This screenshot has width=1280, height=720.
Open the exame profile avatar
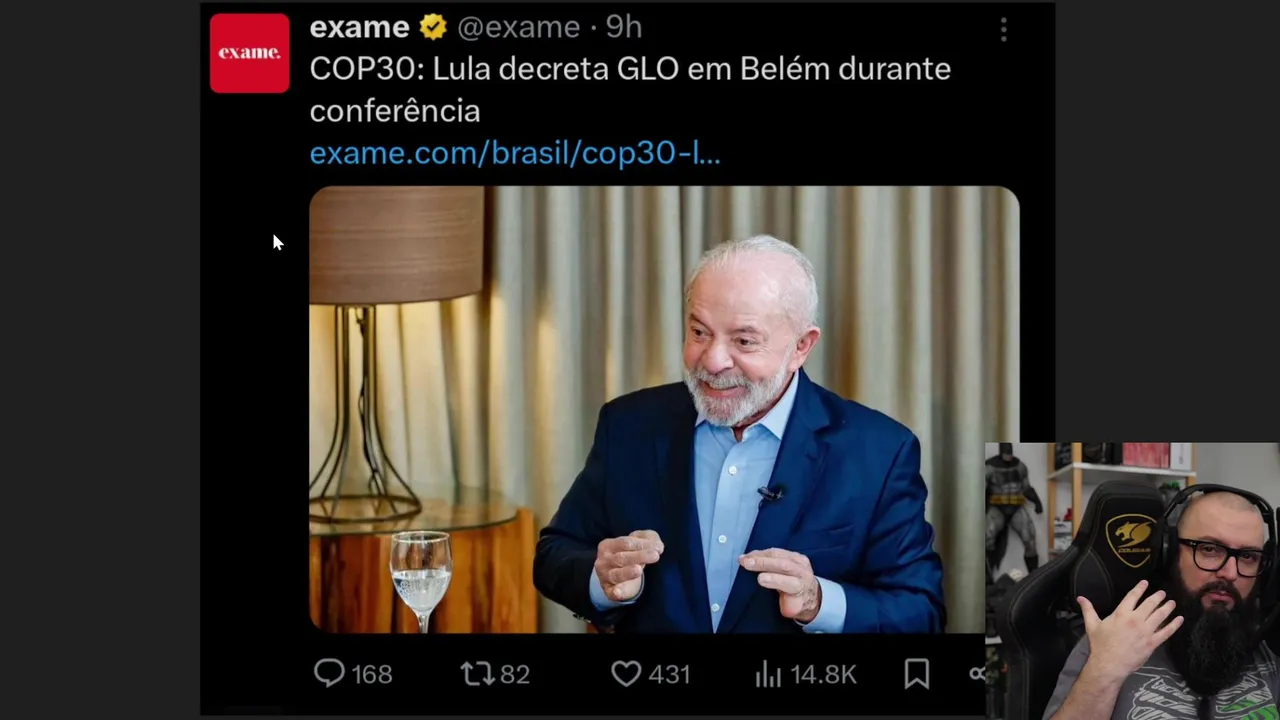249,53
